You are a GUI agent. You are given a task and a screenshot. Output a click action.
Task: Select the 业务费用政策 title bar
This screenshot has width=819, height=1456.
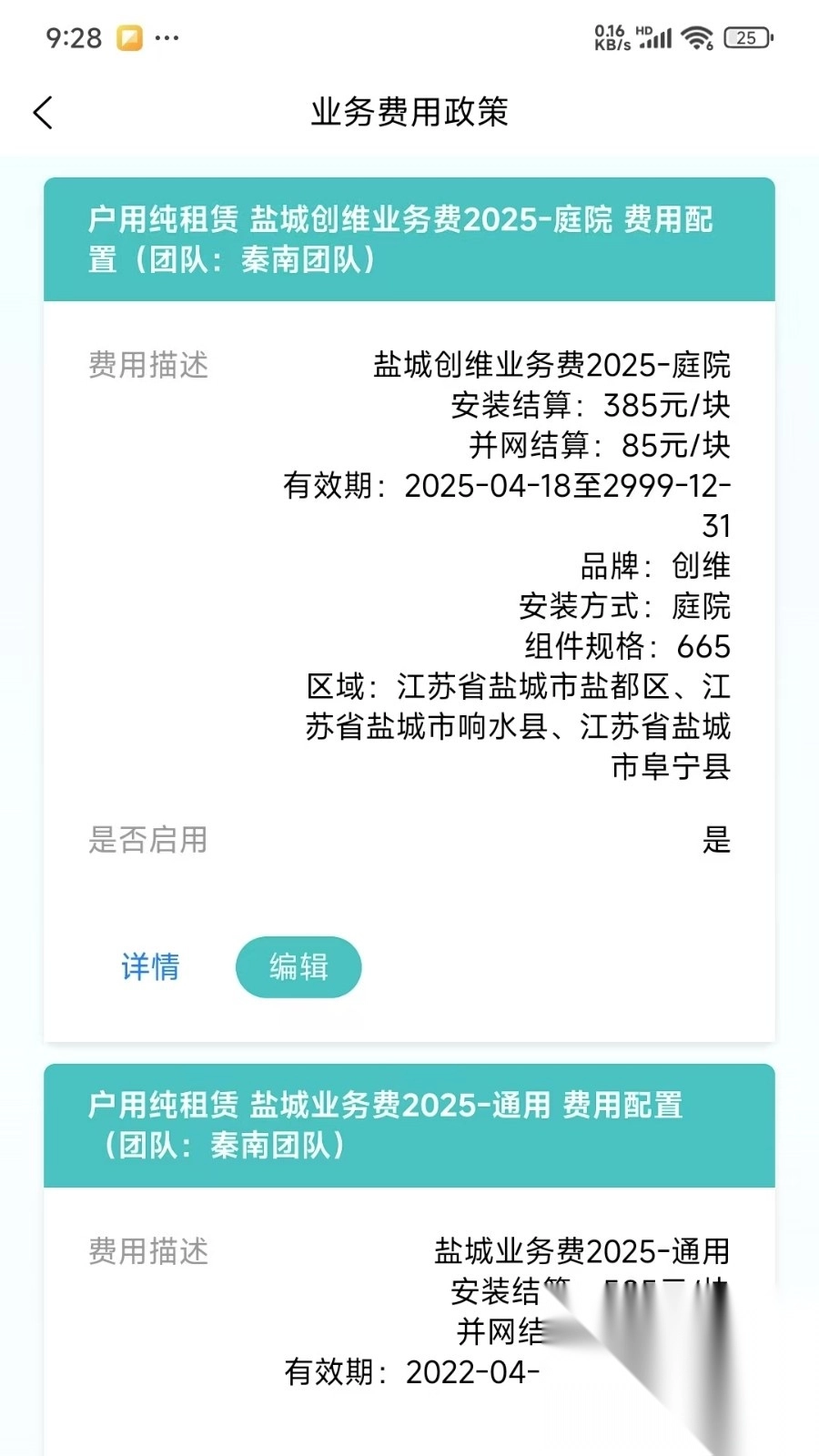coord(409,113)
